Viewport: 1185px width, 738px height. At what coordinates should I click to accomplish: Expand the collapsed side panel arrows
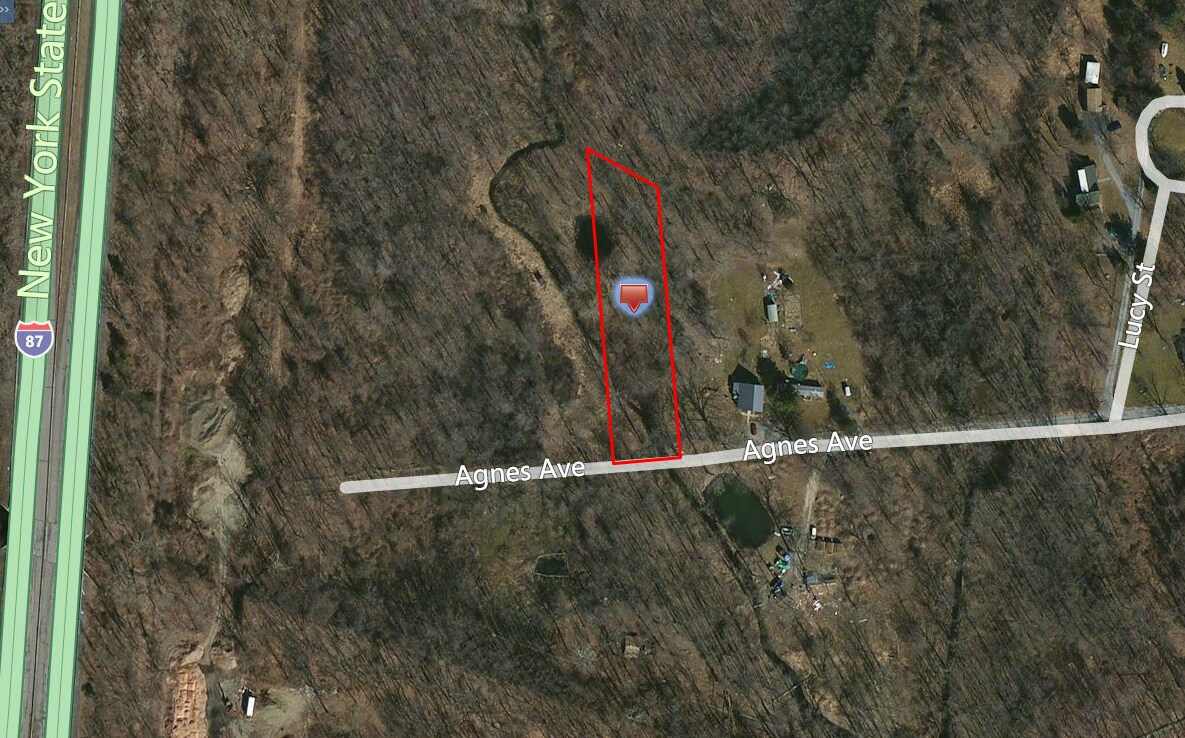[x=5, y=6]
